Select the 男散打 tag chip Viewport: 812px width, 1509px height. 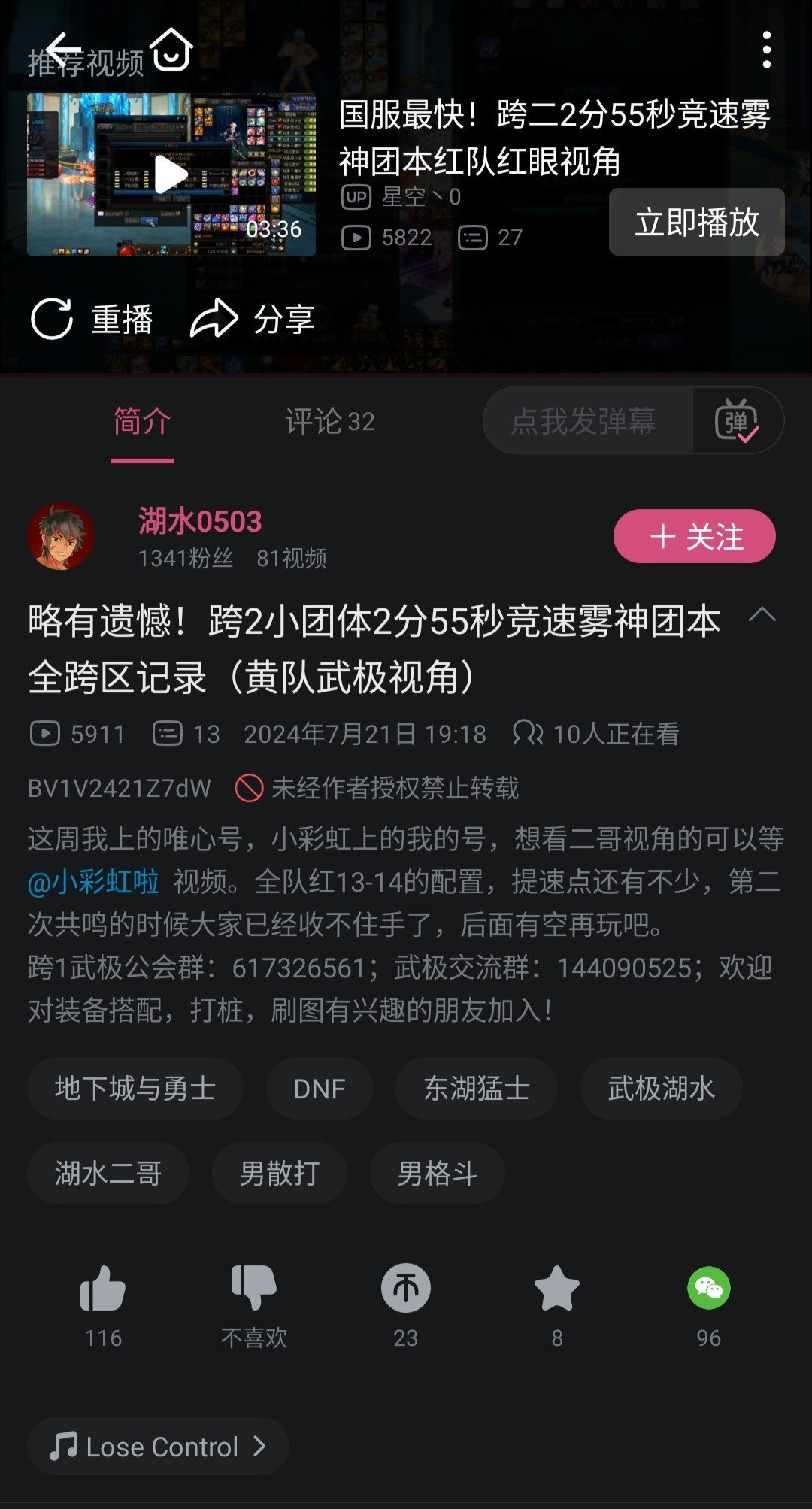pos(280,1173)
